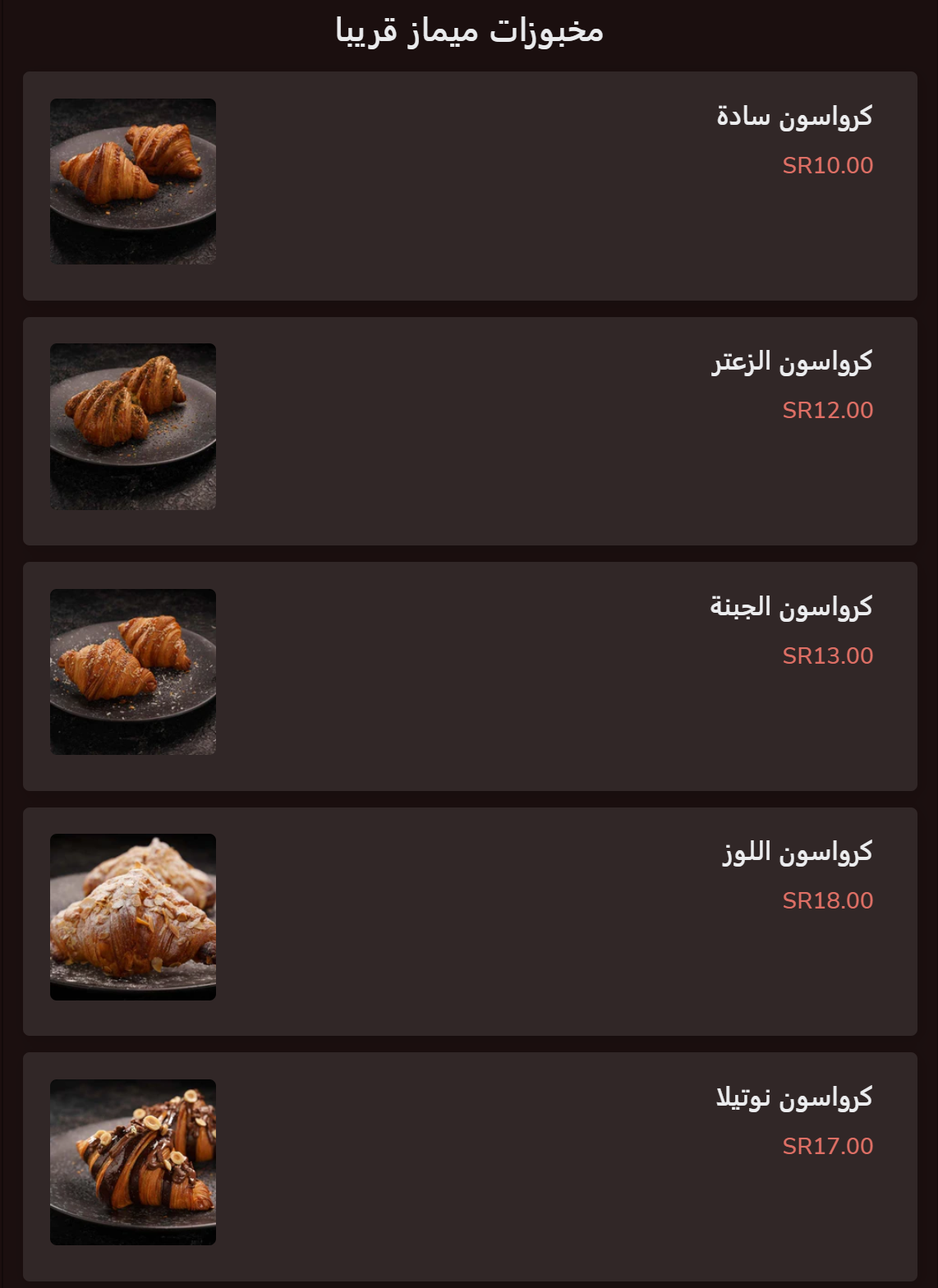Open the كرواسون سادة item card
Viewport: 938px width, 1288px height.
pos(469,186)
